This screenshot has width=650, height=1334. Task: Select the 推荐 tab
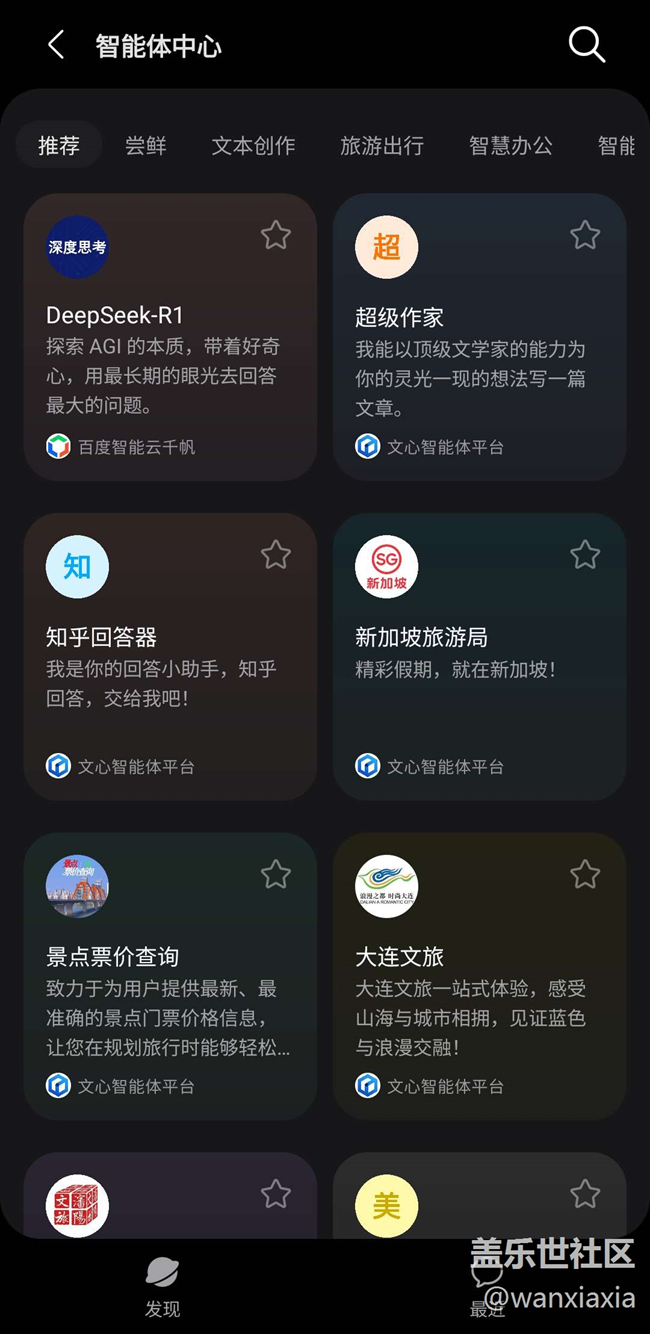click(59, 146)
